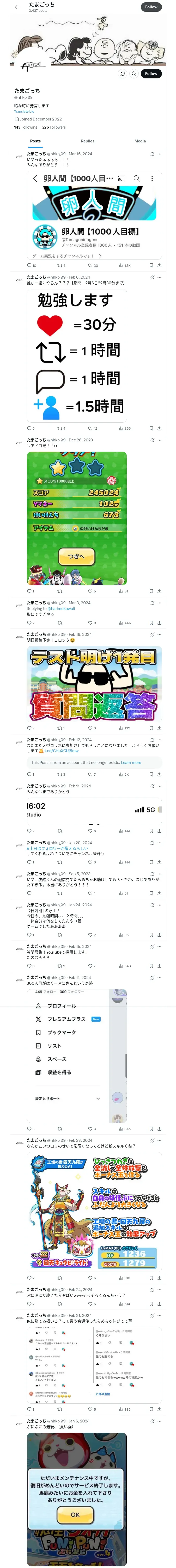Screen dimensions: 176x1568
Task: View the 143 Following list
Action: pyautogui.click(x=26, y=127)
